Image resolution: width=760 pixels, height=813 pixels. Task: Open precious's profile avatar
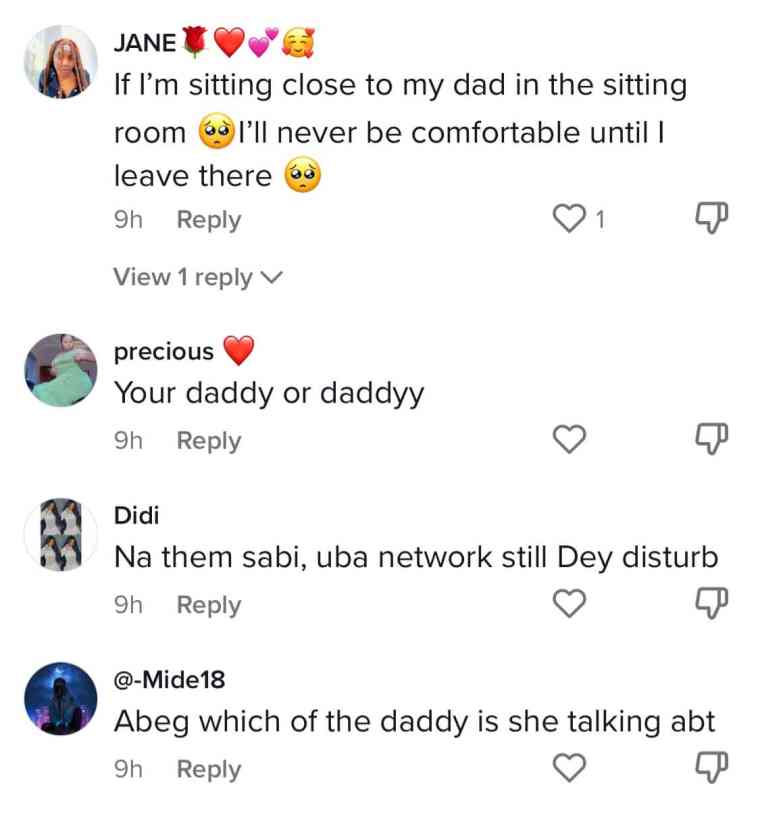coord(62,371)
